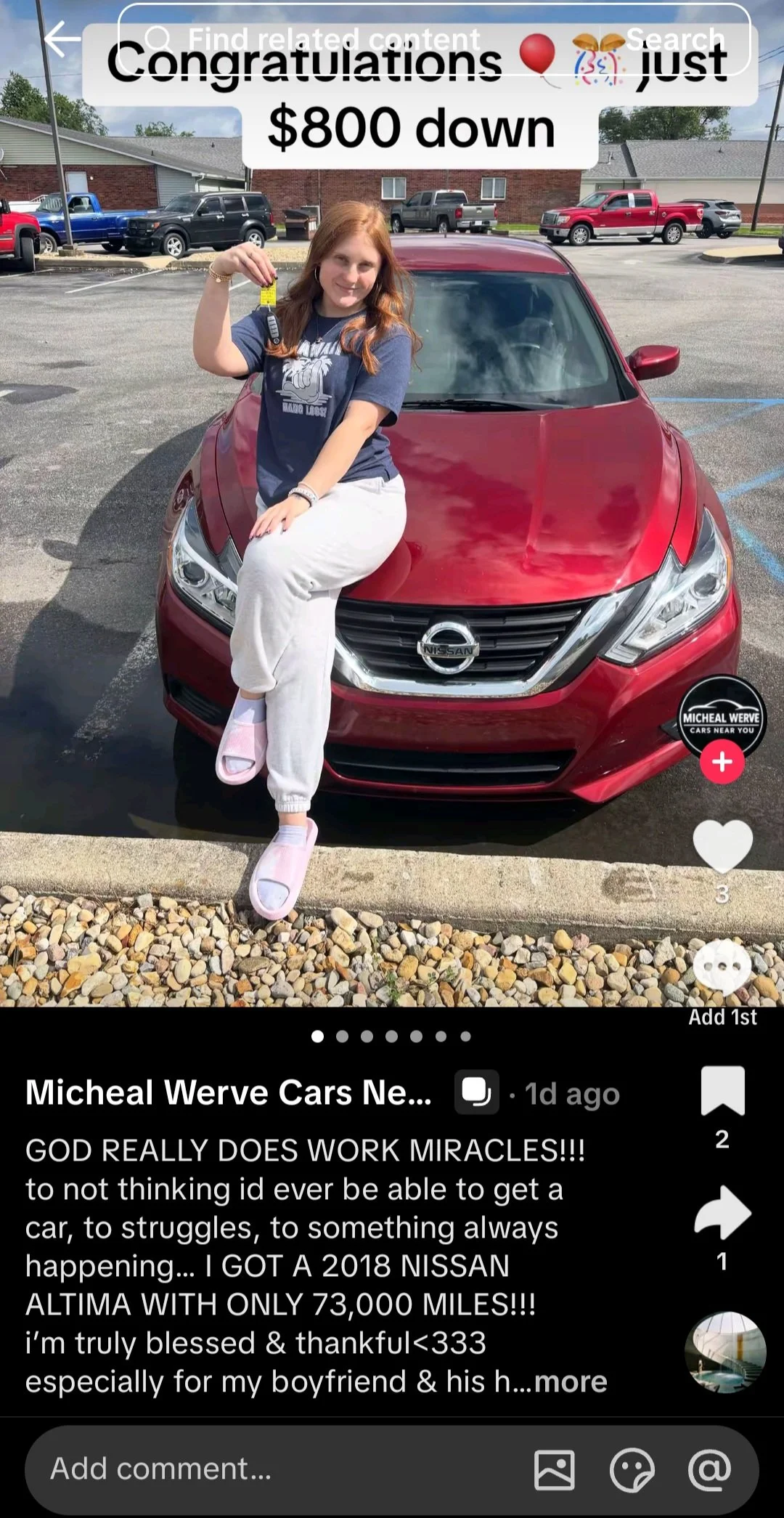The width and height of the screenshot is (784, 1518).
Task: Open the comments bubble icon
Action: point(722,967)
